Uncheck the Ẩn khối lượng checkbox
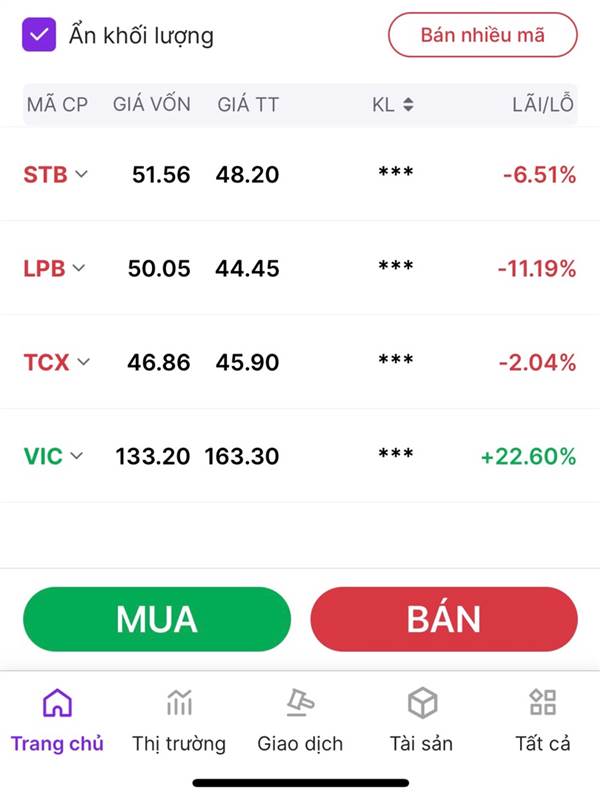The image size is (600, 800). pyautogui.click(x=39, y=36)
